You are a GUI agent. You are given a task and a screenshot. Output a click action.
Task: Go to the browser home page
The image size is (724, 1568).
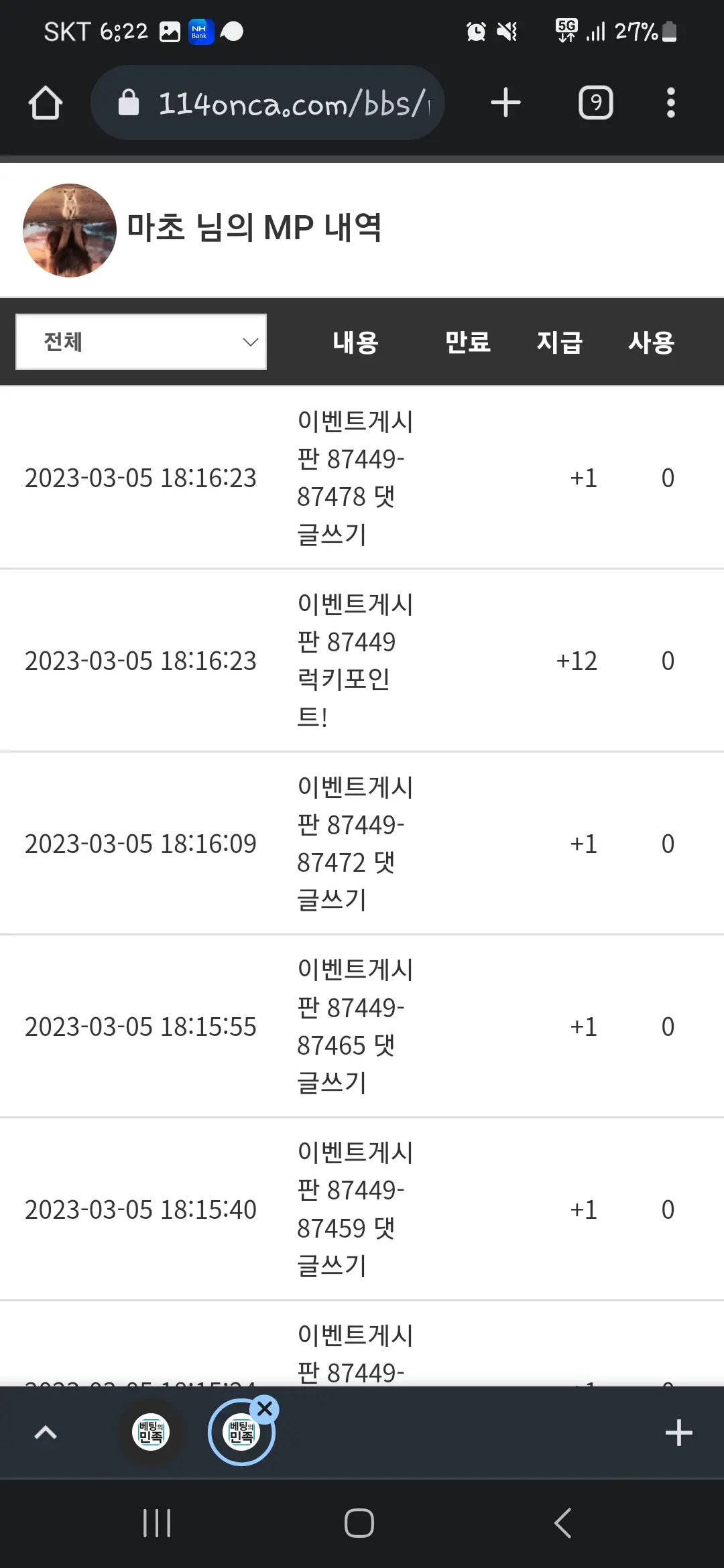46,103
